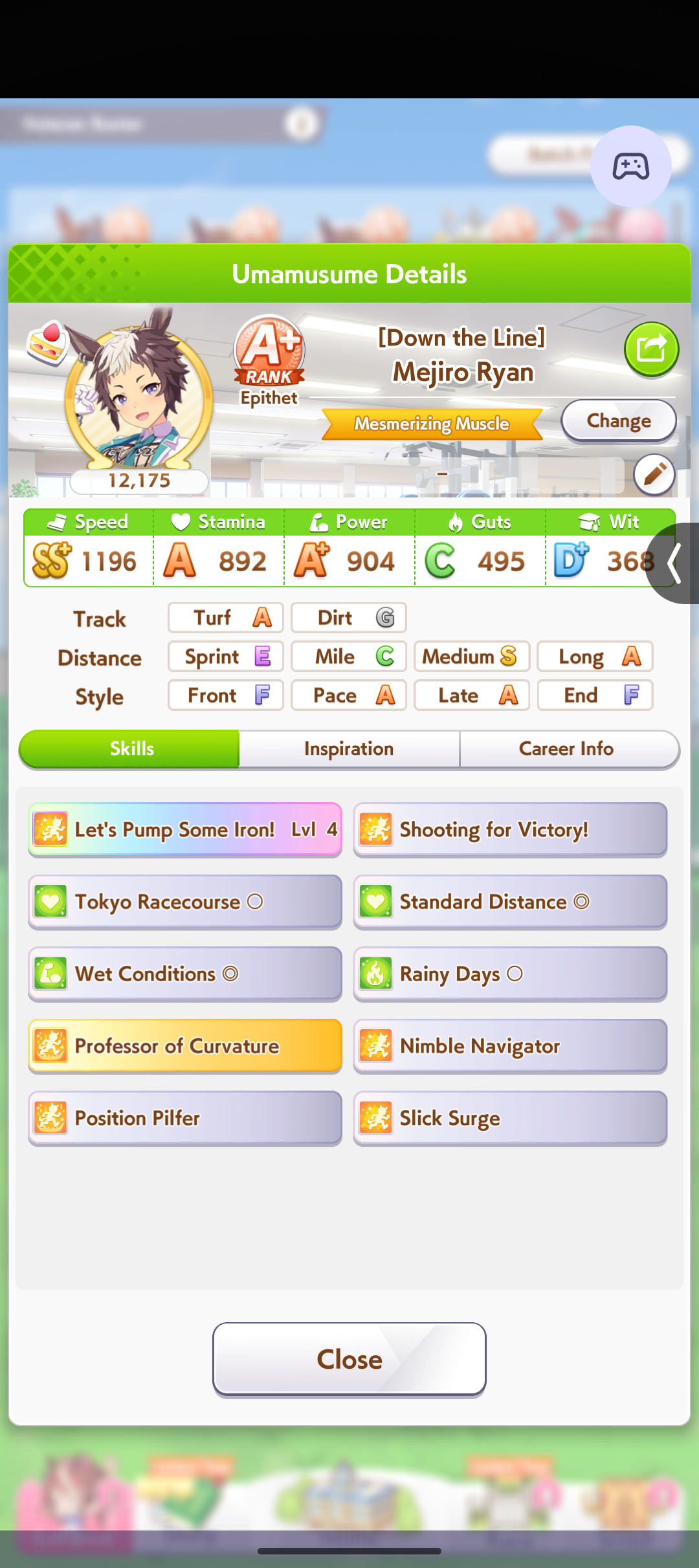The width and height of the screenshot is (699, 1568).
Task: Open the Nimble Navigator skill
Action: coord(510,1046)
